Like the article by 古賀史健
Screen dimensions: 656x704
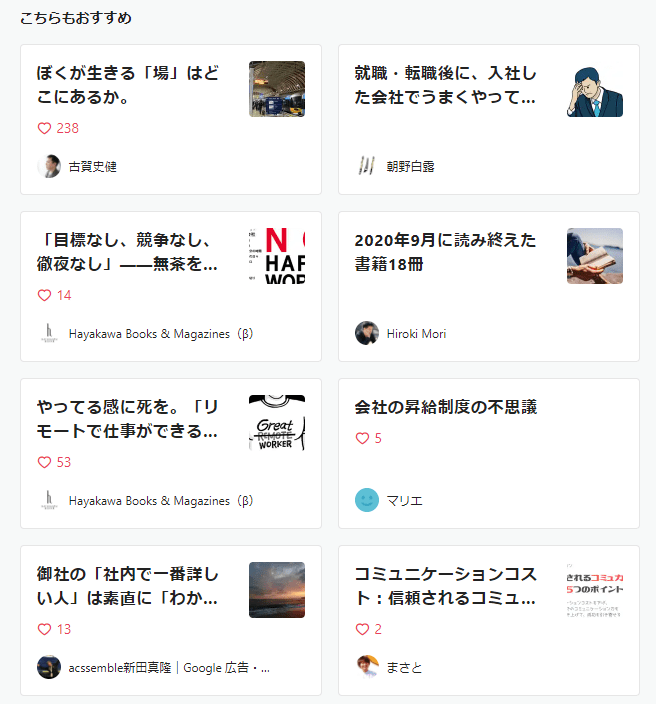click(x=44, y=128)
